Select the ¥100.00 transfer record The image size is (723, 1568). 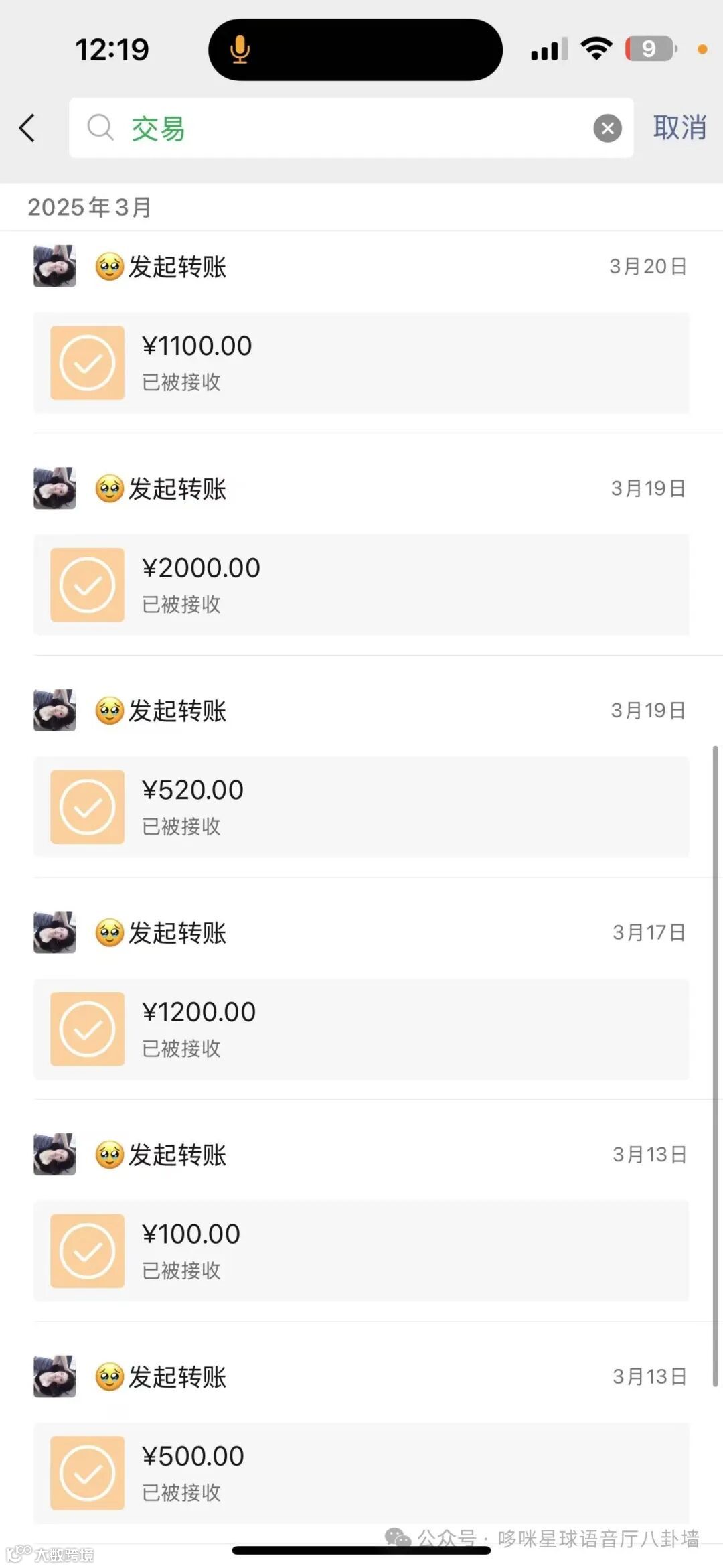click(361, 1251)
